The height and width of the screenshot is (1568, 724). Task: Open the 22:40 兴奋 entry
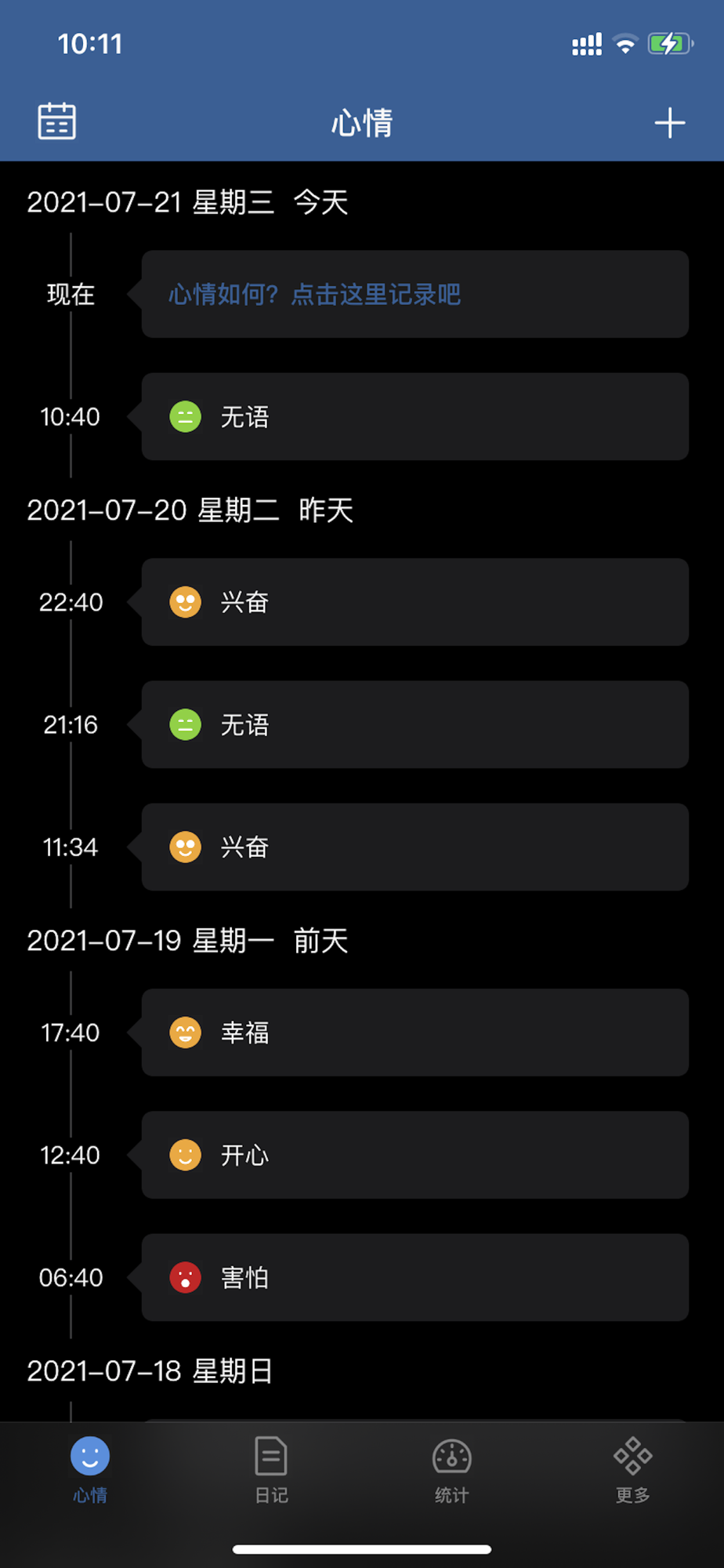[415, 602]
